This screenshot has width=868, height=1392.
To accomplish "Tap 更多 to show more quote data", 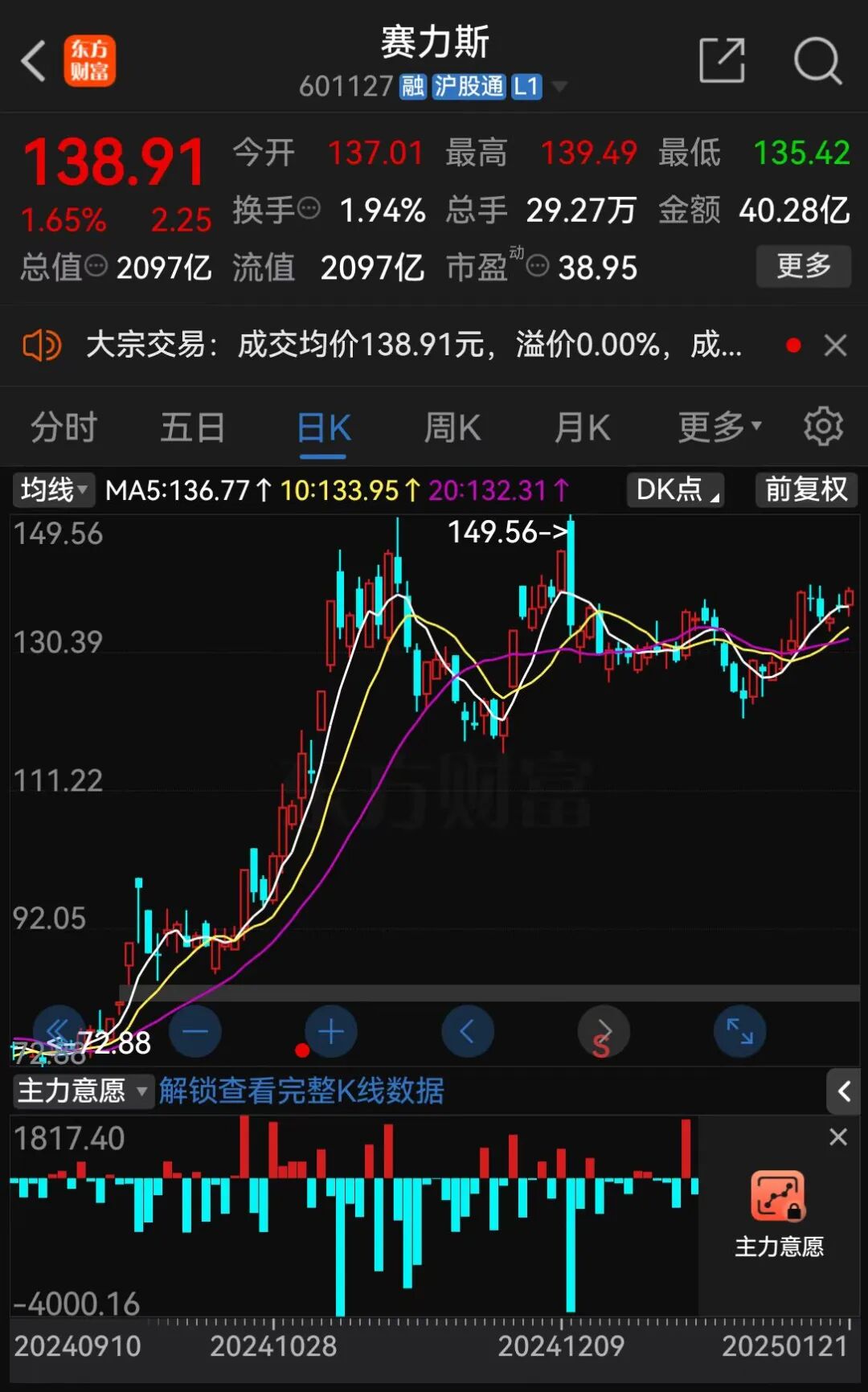I will [x=803, y=266].
